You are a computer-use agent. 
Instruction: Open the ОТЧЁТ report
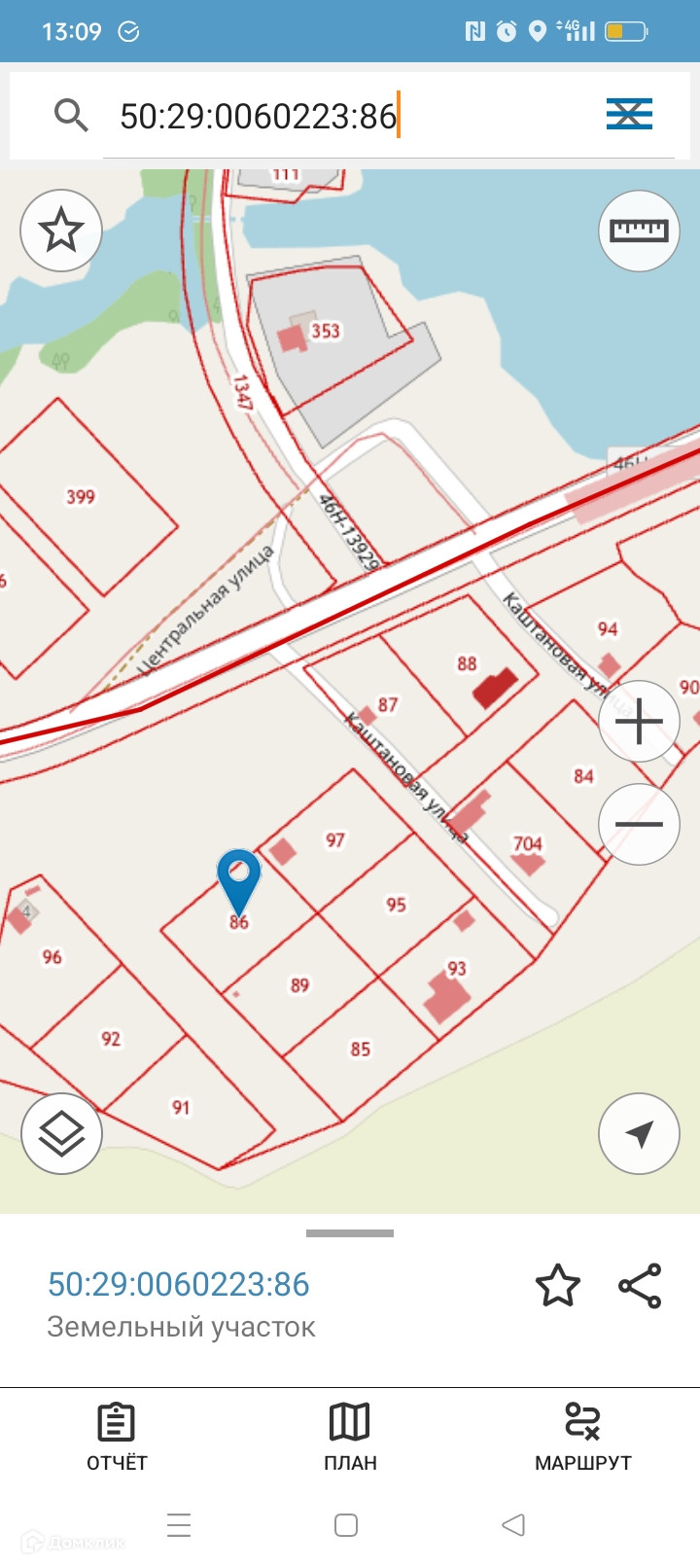[x=117, y=1436]
